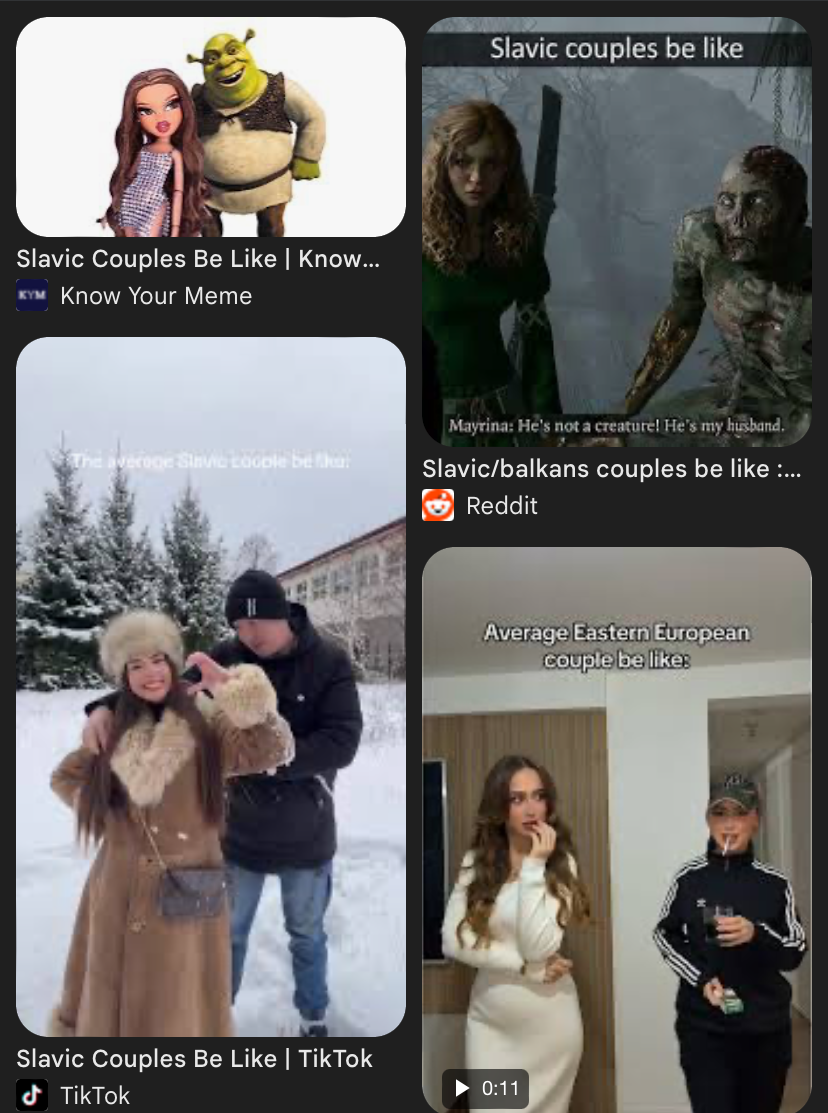828x1113 pixels.
Task: Open the Know Your Meme source link
Action: point(155,296)
